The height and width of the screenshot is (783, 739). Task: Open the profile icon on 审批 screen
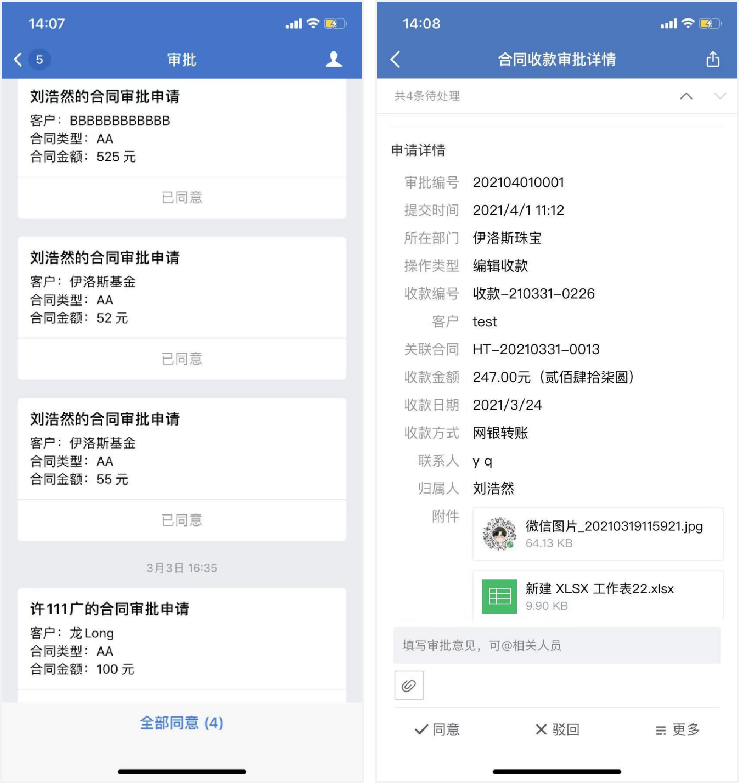334,60
